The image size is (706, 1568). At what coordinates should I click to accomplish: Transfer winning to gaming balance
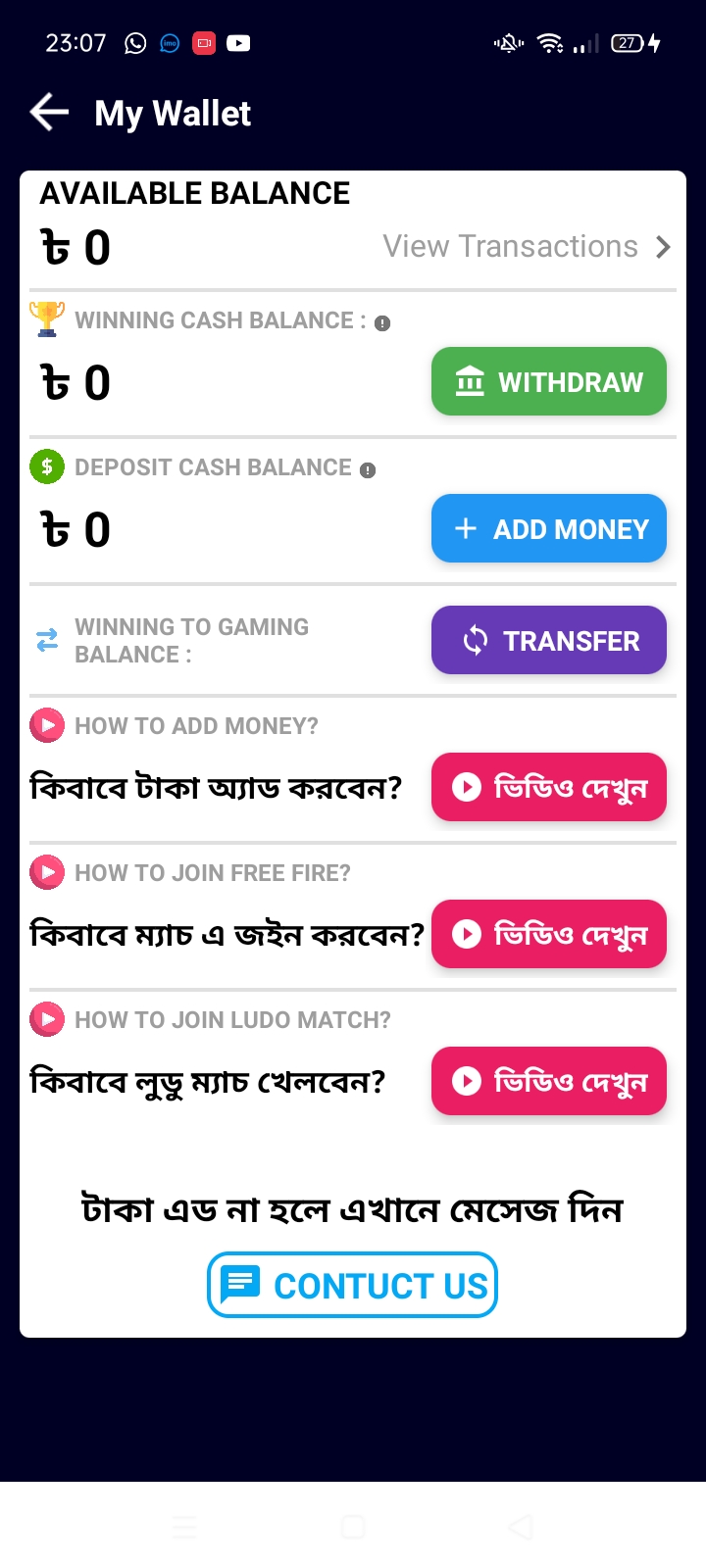tap(549, 640)
